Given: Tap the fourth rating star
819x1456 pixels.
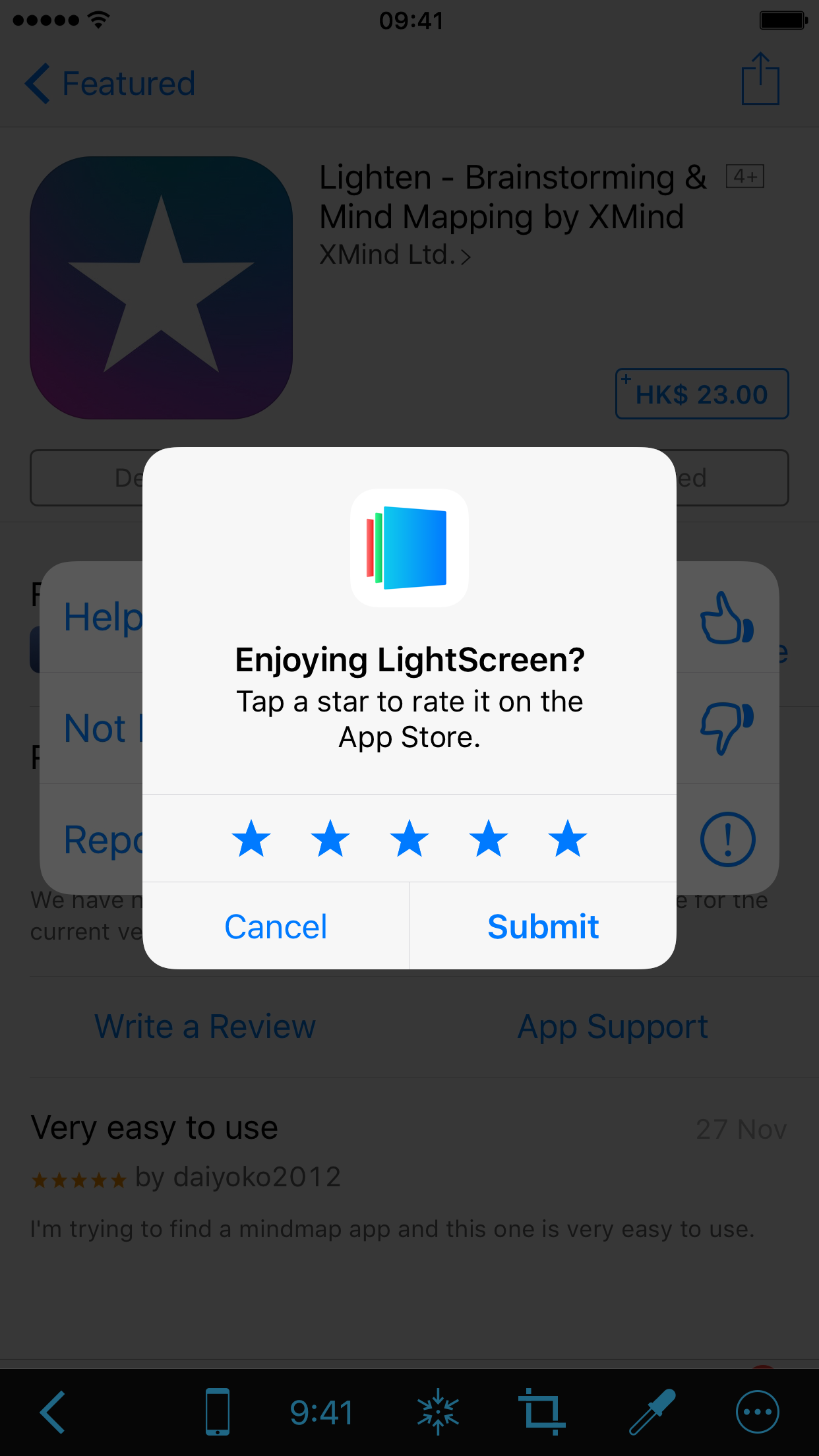Looking at the screenshot, I should [489, 839].
